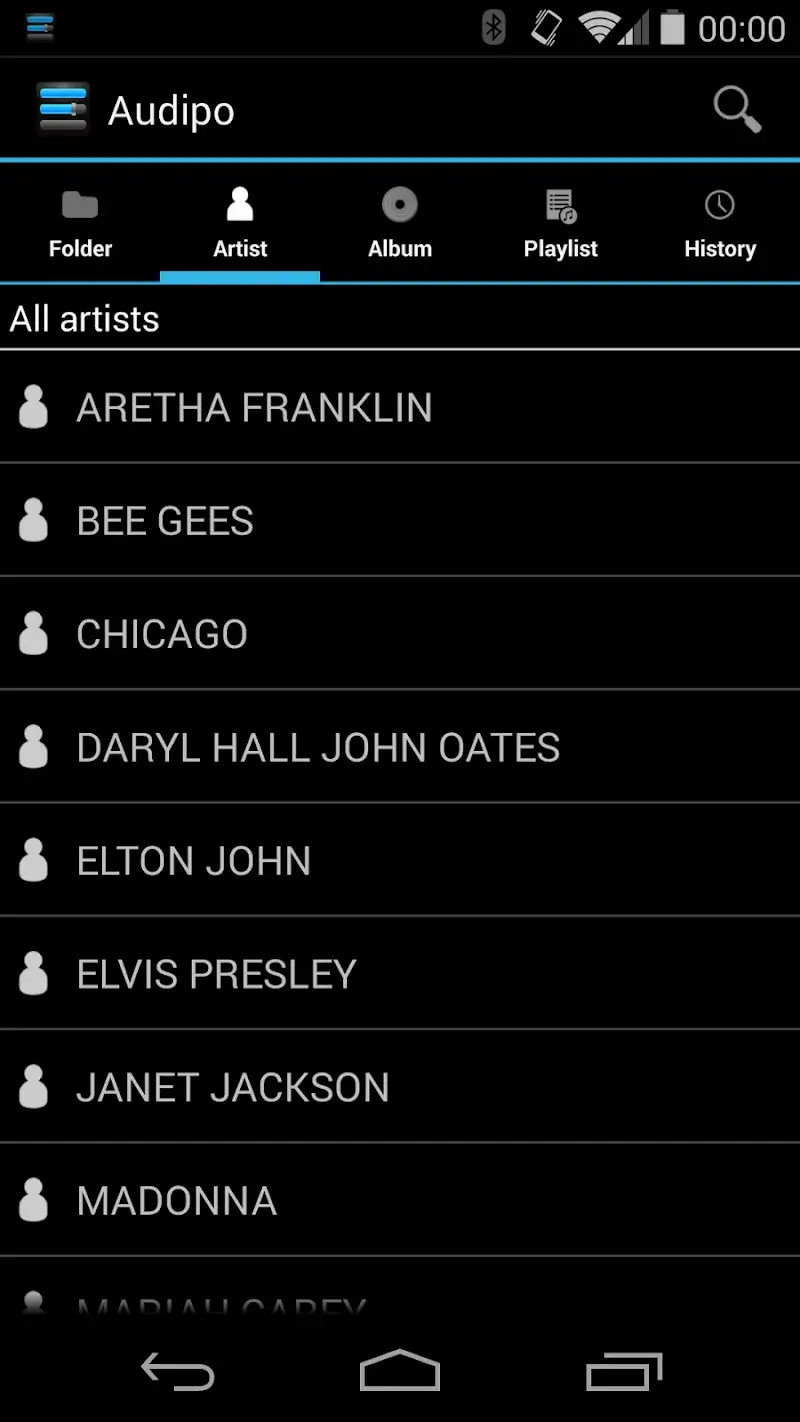Open recent apps from navigation bar

click(624, 1371)
